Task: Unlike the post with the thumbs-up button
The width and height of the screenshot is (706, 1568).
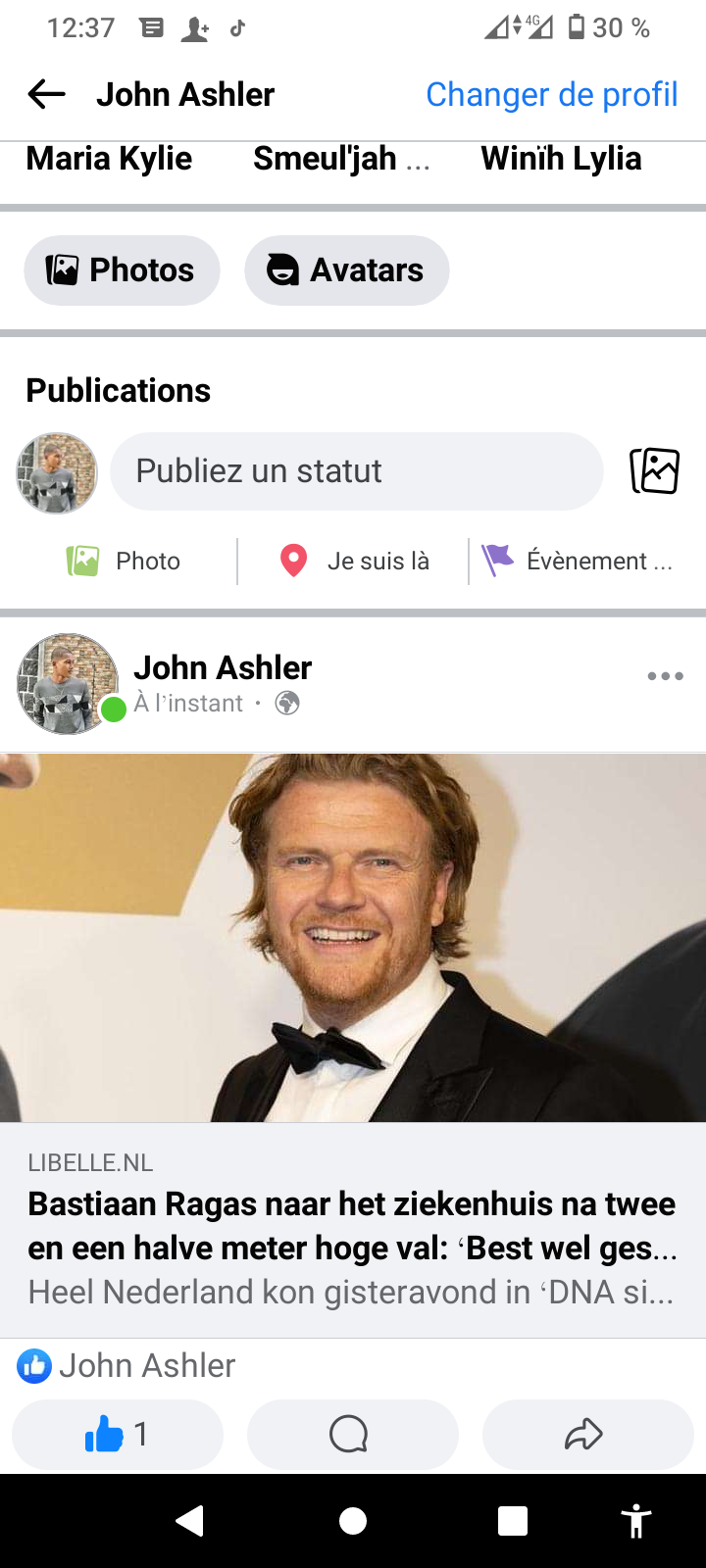Action: [118, 1435]
